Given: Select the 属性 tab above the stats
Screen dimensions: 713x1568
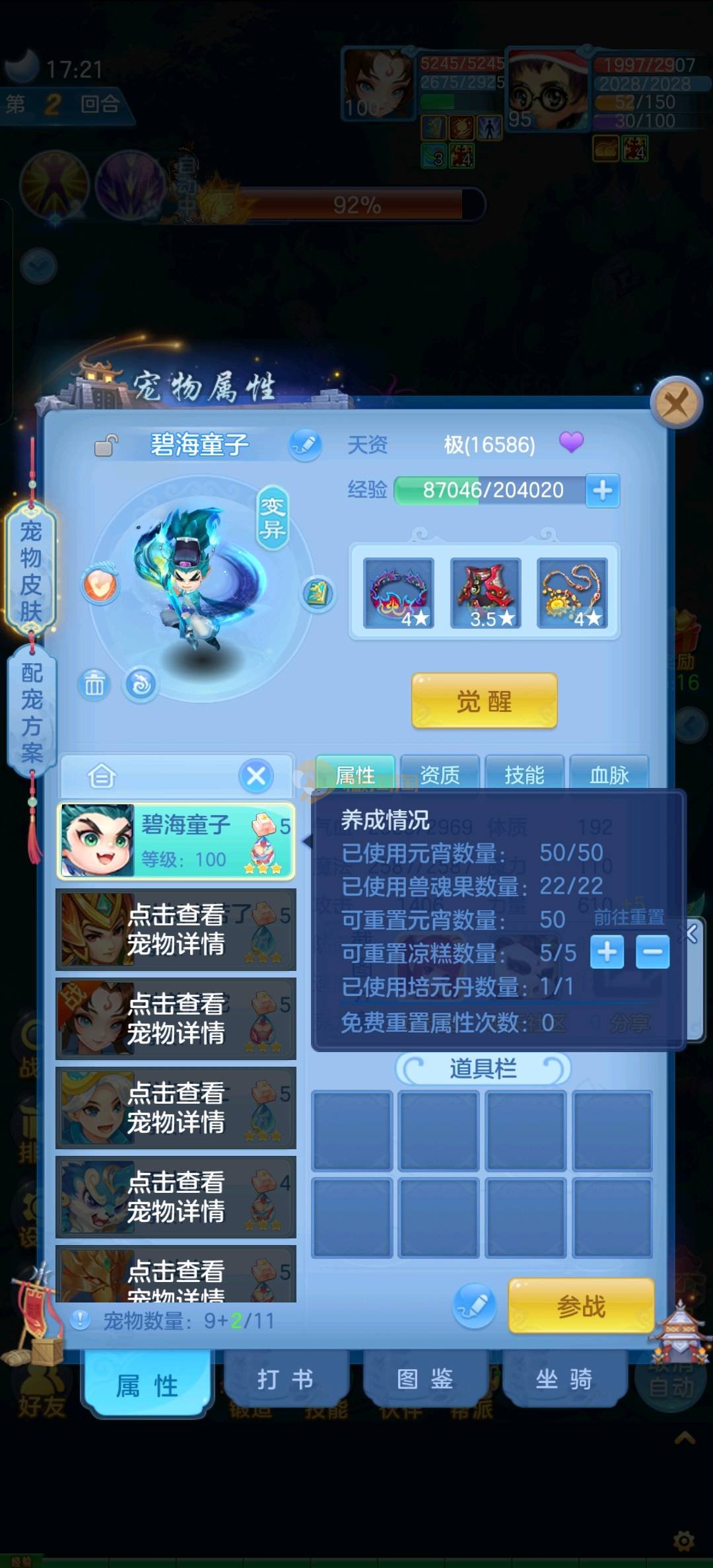Looking at the screenshot, I should point(355,774).
